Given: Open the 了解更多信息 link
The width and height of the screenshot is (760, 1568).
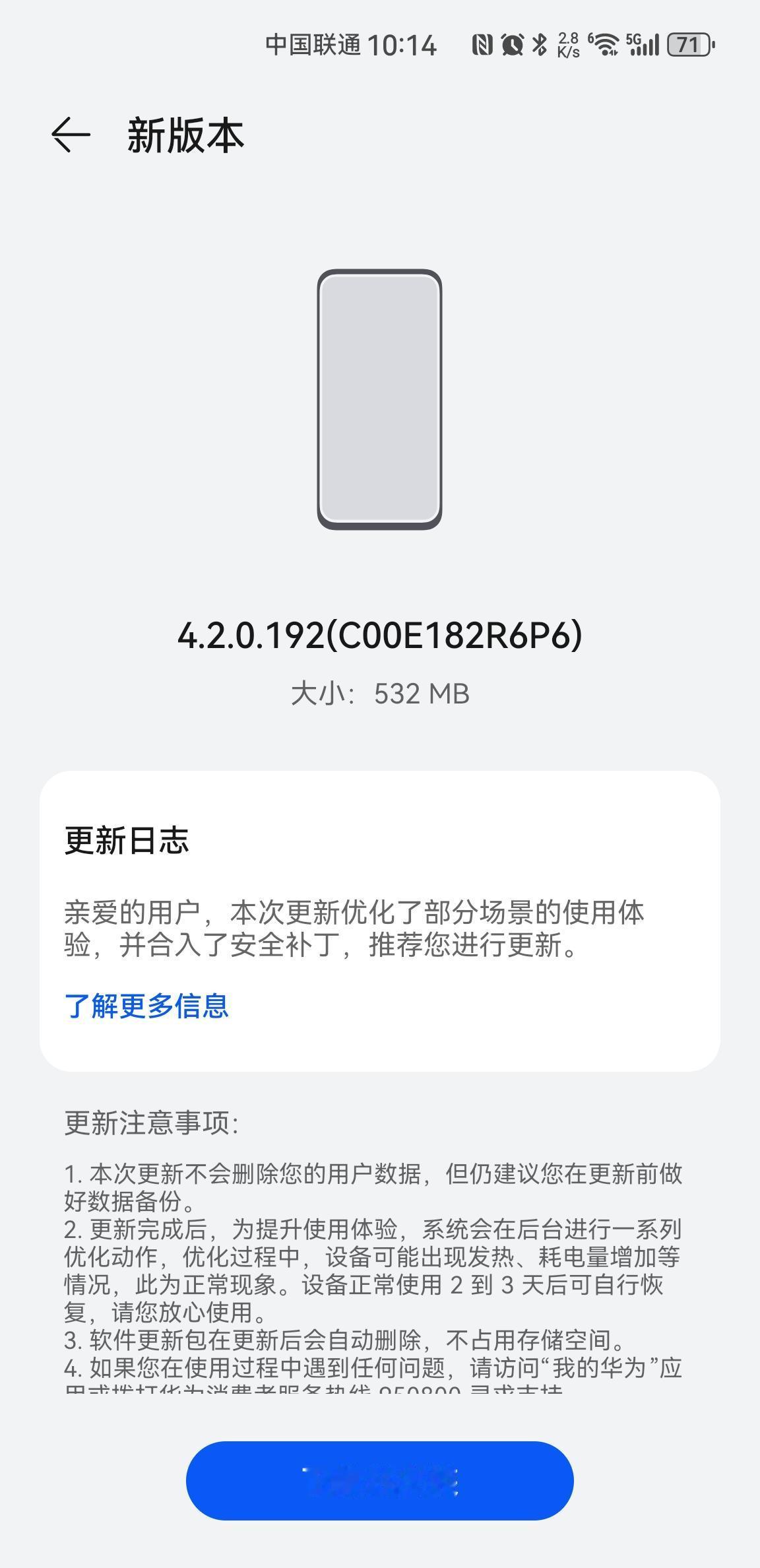Looking at the screenshot, I should tap(146, 1007).
